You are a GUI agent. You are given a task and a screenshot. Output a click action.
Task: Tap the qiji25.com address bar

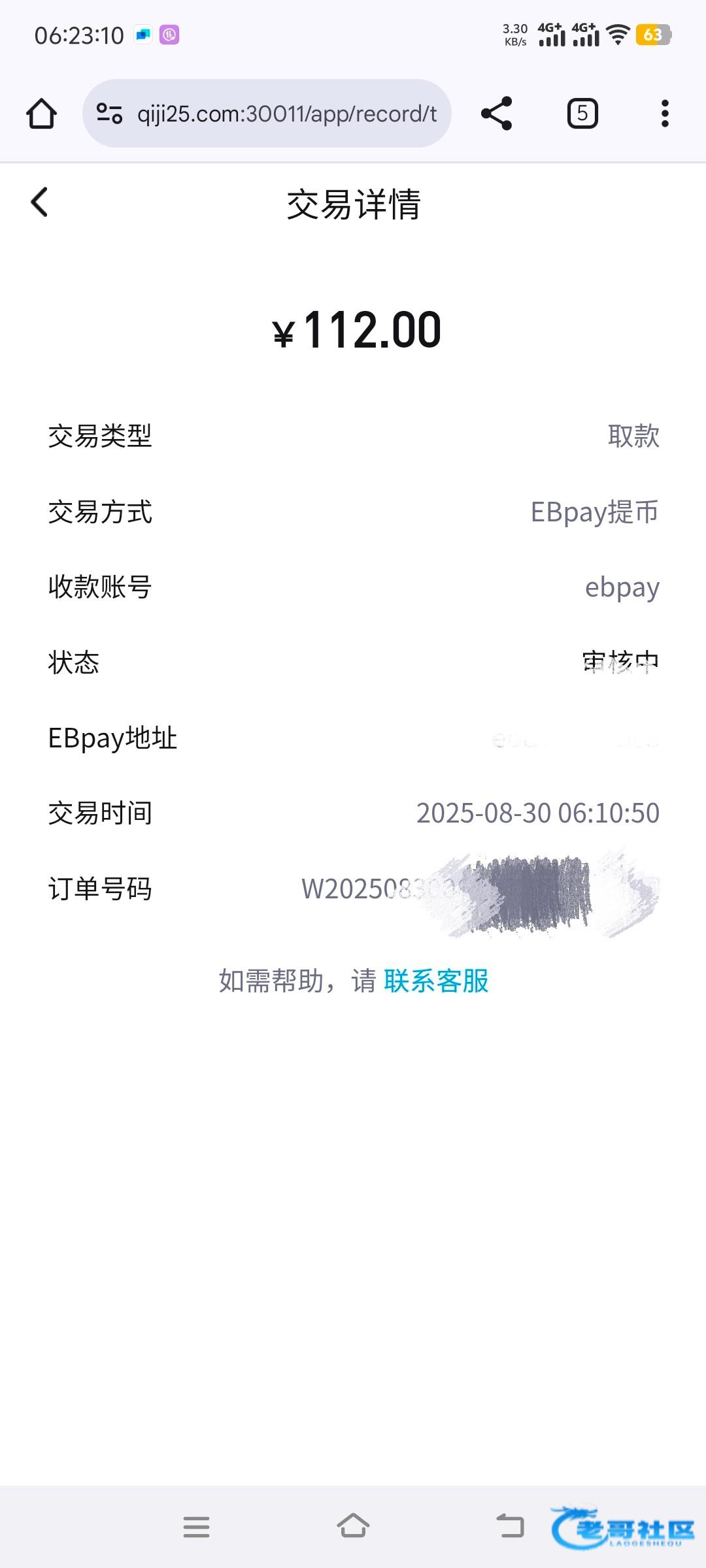[x=286, y=114]
